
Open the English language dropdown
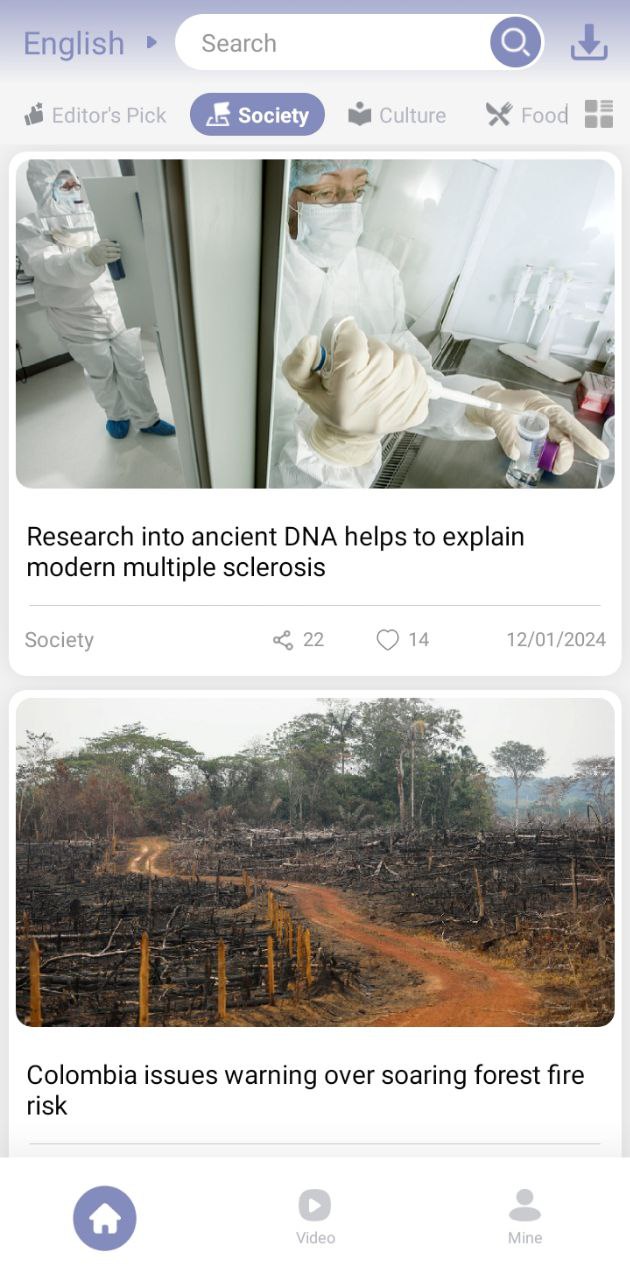click(89, 44)
